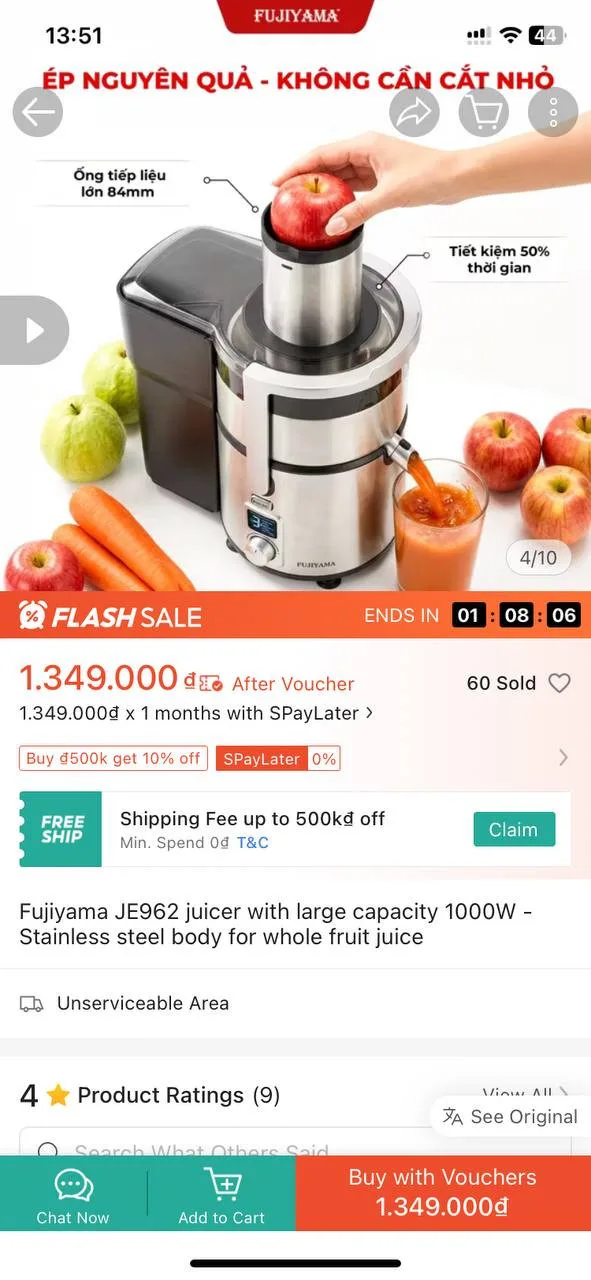The height and width of the screenshot is (1280, 591).
Task: Open the T&C link
Action: pyautogui.click(x=252, y=843)
